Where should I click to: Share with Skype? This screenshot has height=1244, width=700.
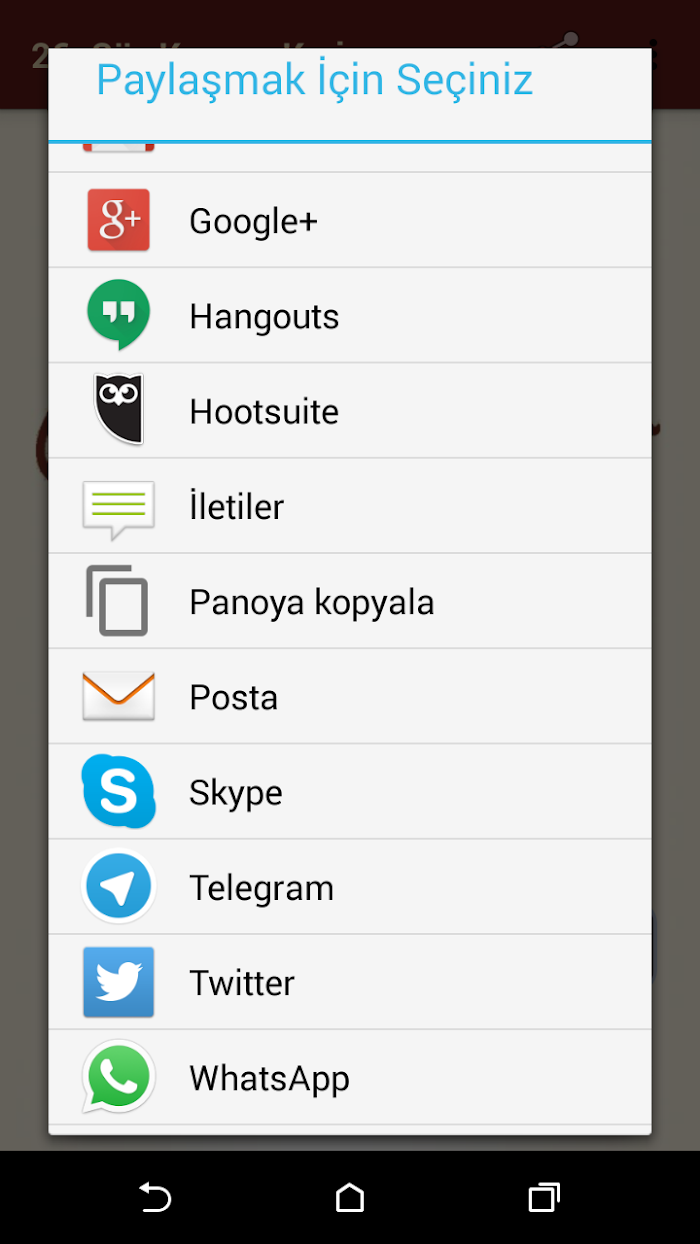click(350, 792)
